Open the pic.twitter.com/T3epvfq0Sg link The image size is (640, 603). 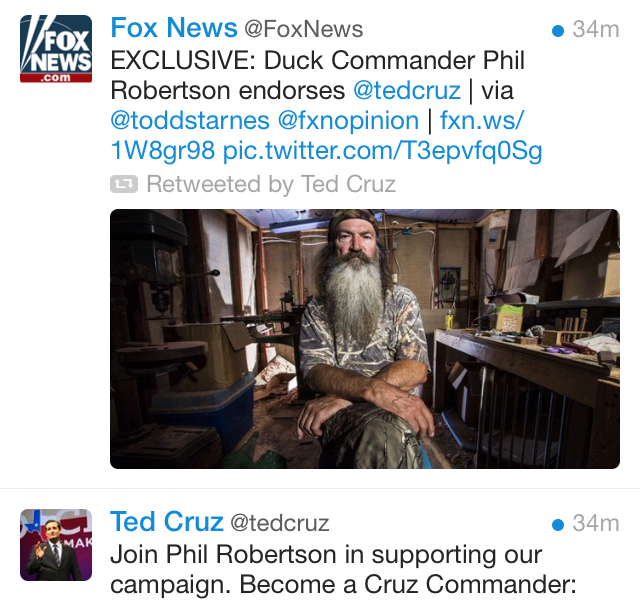(x=382, y=152)
